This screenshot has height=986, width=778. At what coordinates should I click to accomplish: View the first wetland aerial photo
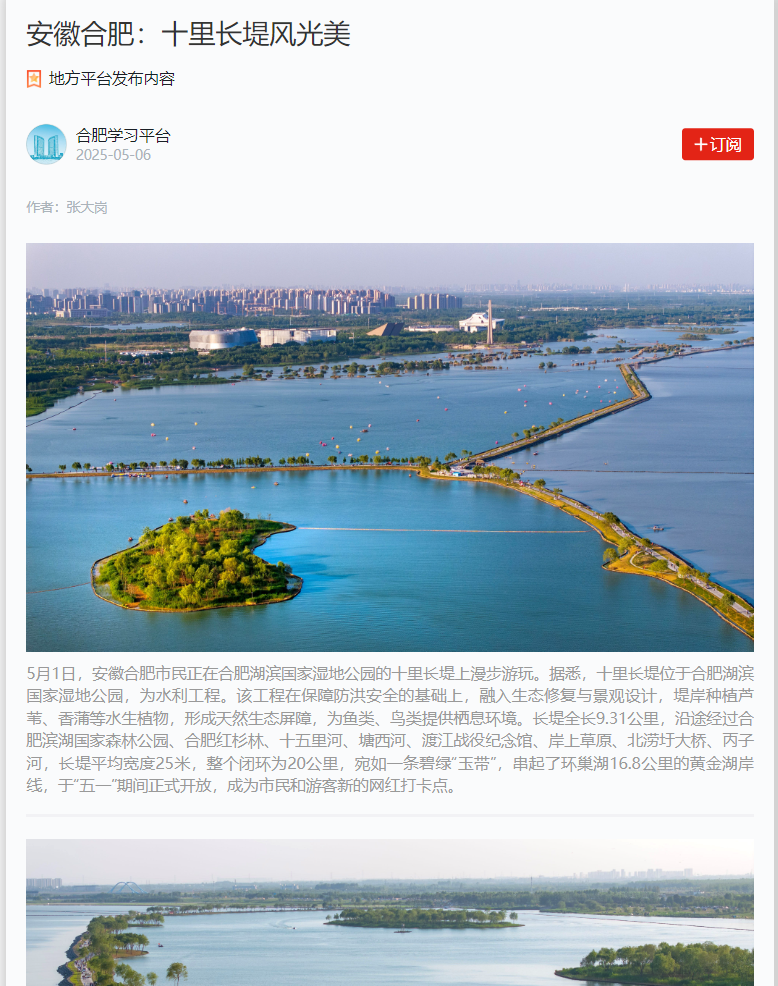389,447
